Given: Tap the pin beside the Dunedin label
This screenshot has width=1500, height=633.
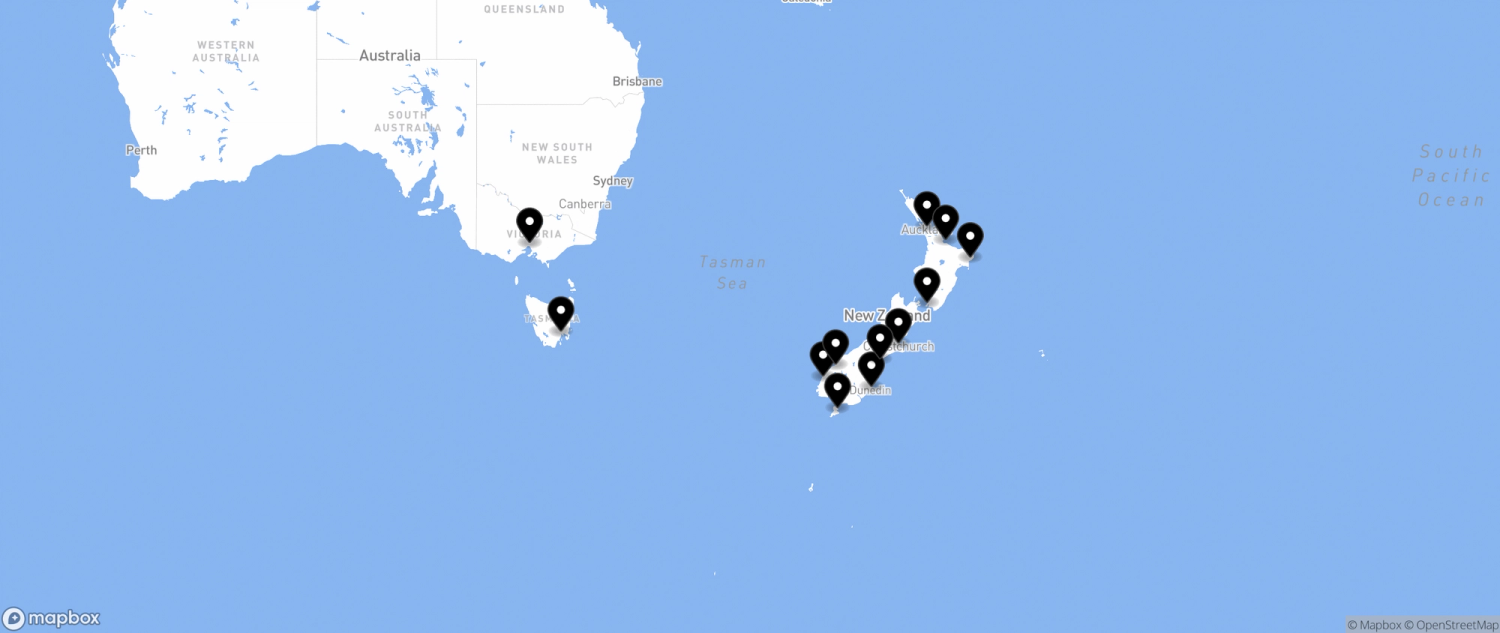Looking at the screenshot, I should tap(871, 367).
